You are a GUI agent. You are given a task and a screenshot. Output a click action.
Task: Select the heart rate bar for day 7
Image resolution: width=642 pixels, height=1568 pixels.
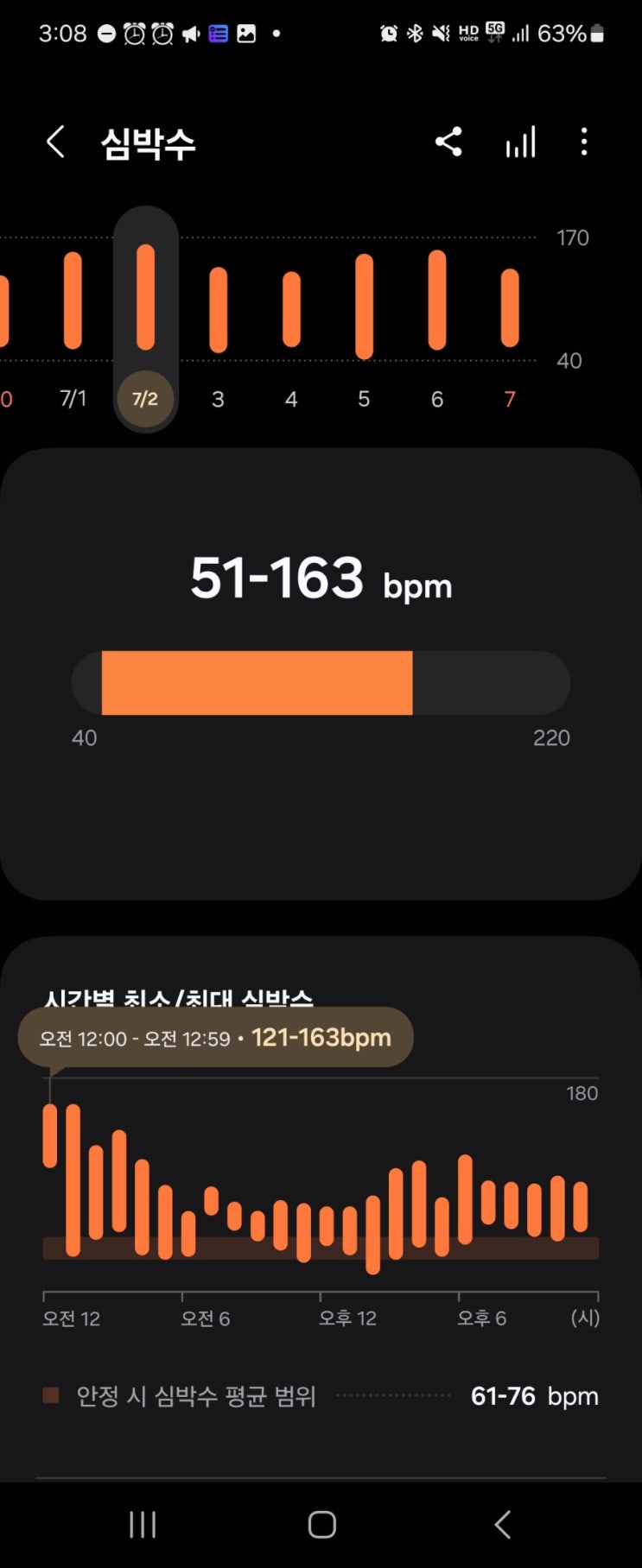click(x=510, y=307)
